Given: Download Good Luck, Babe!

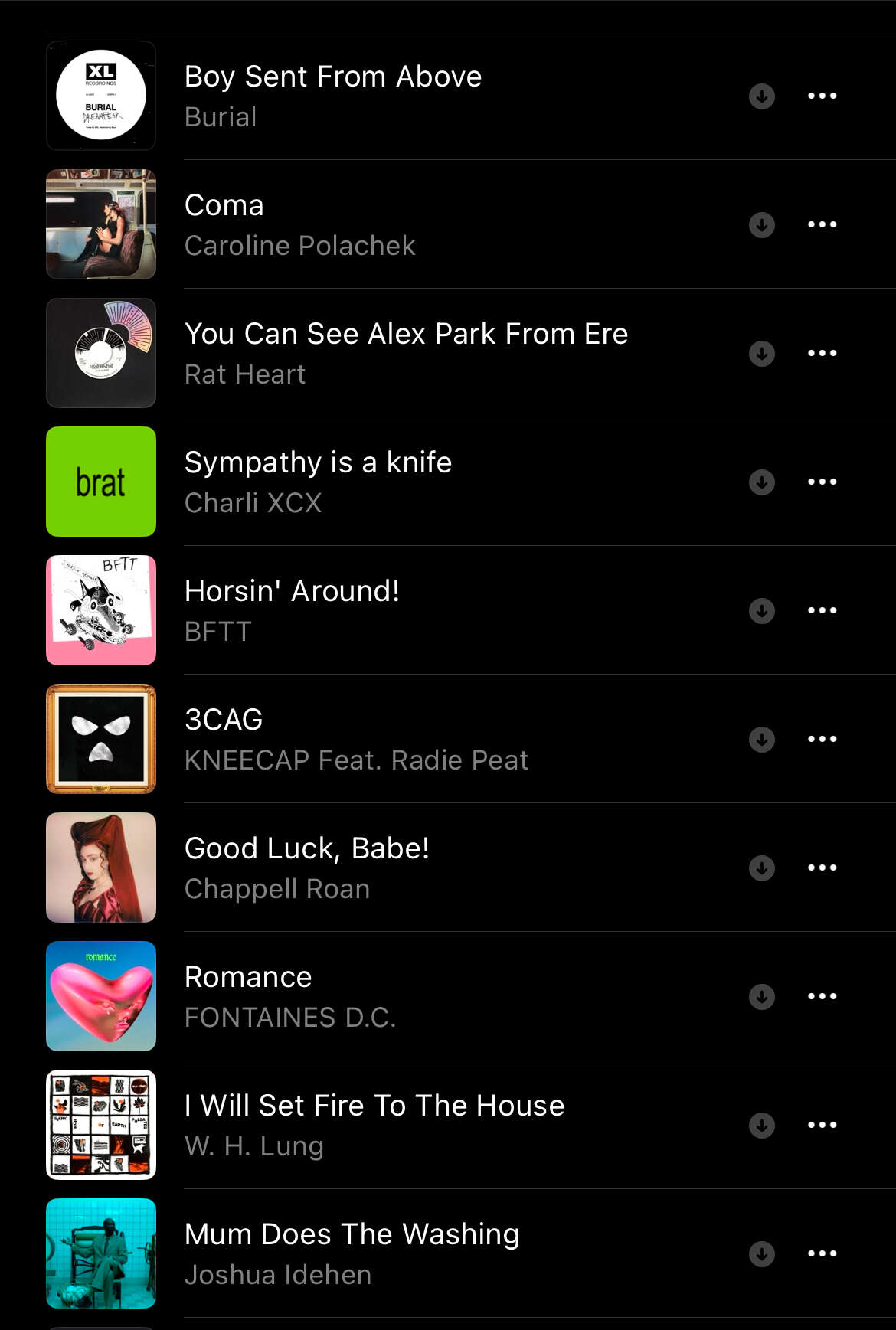Looking at the screenshot, I should 761,868.
